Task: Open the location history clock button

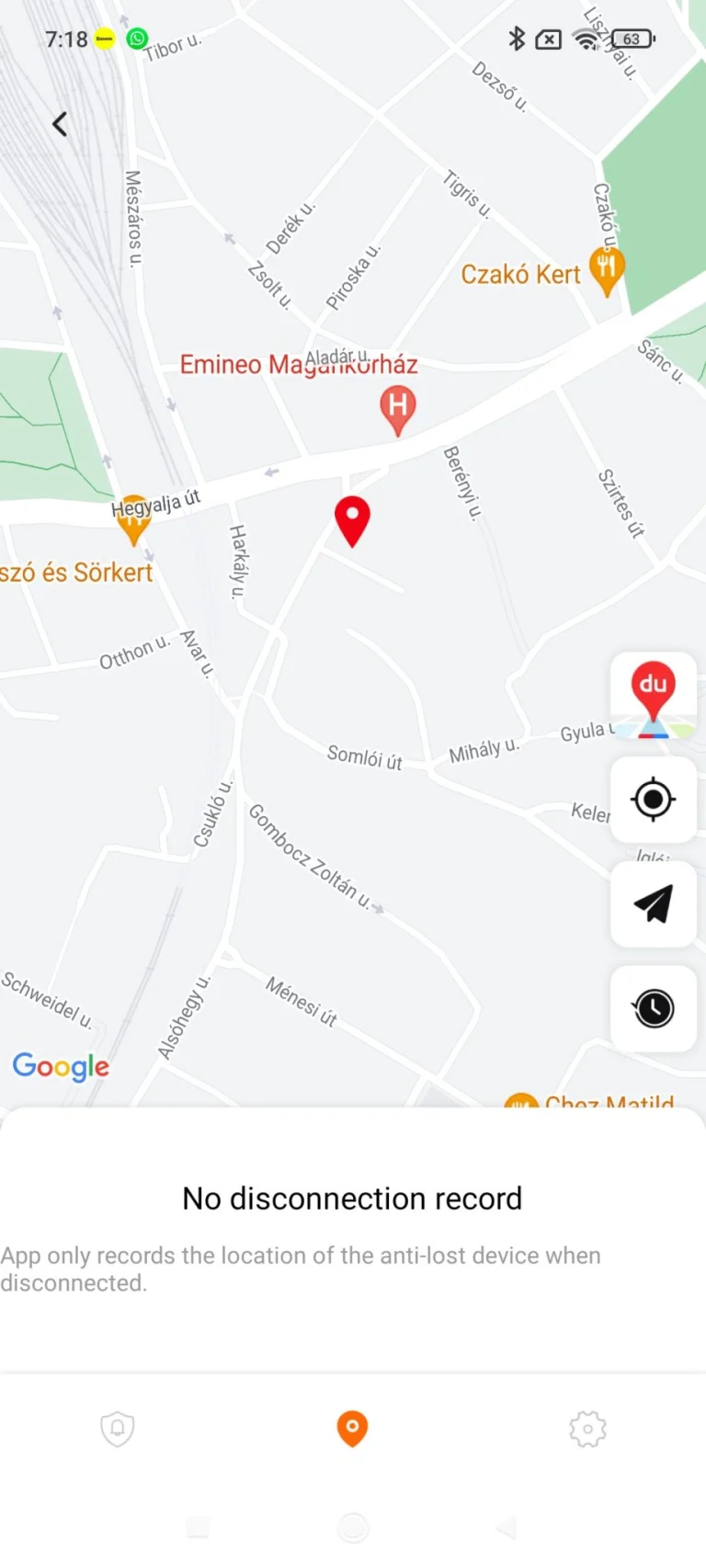Action: point(653,1008)
